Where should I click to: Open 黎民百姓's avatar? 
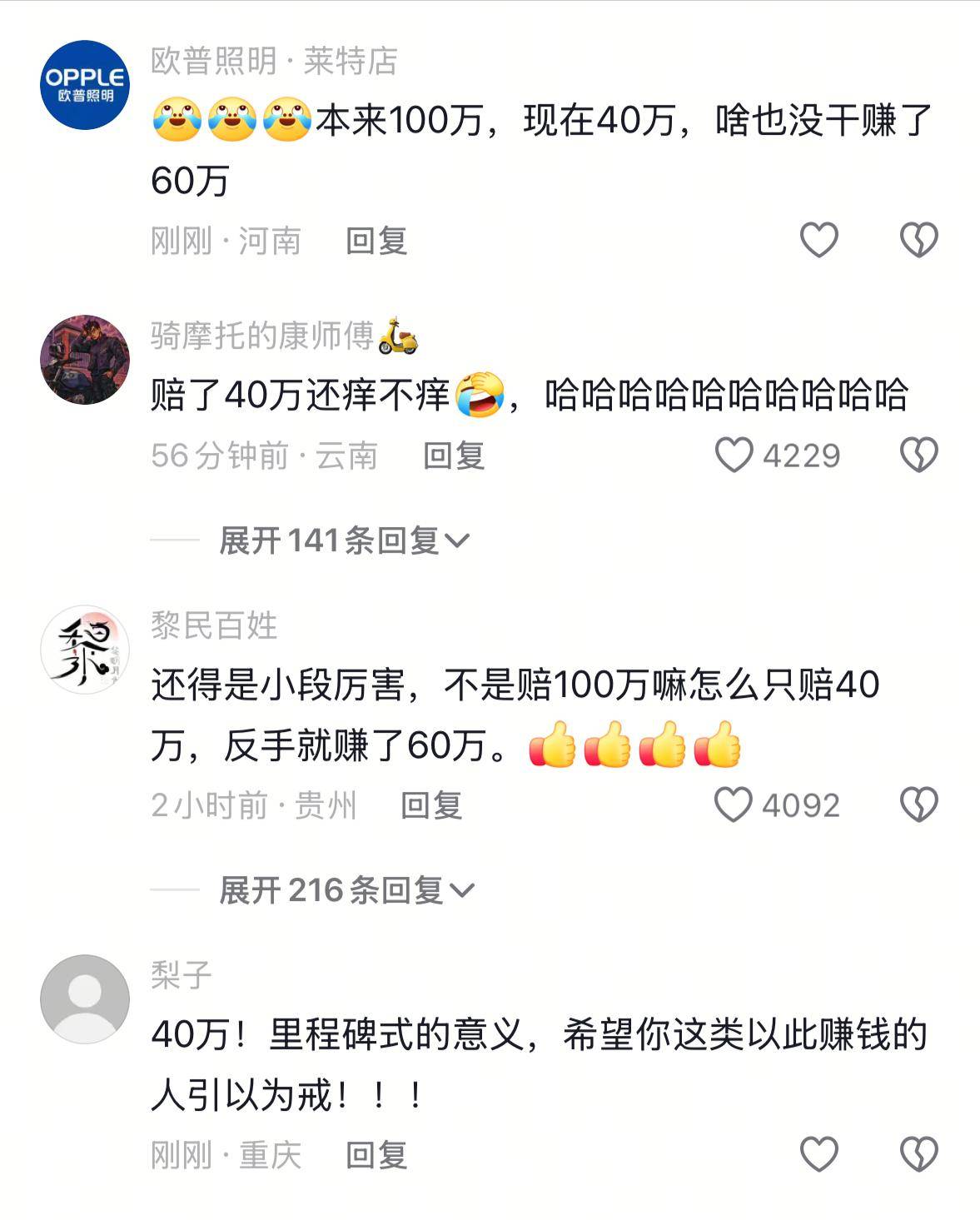(x=85, y=650)
